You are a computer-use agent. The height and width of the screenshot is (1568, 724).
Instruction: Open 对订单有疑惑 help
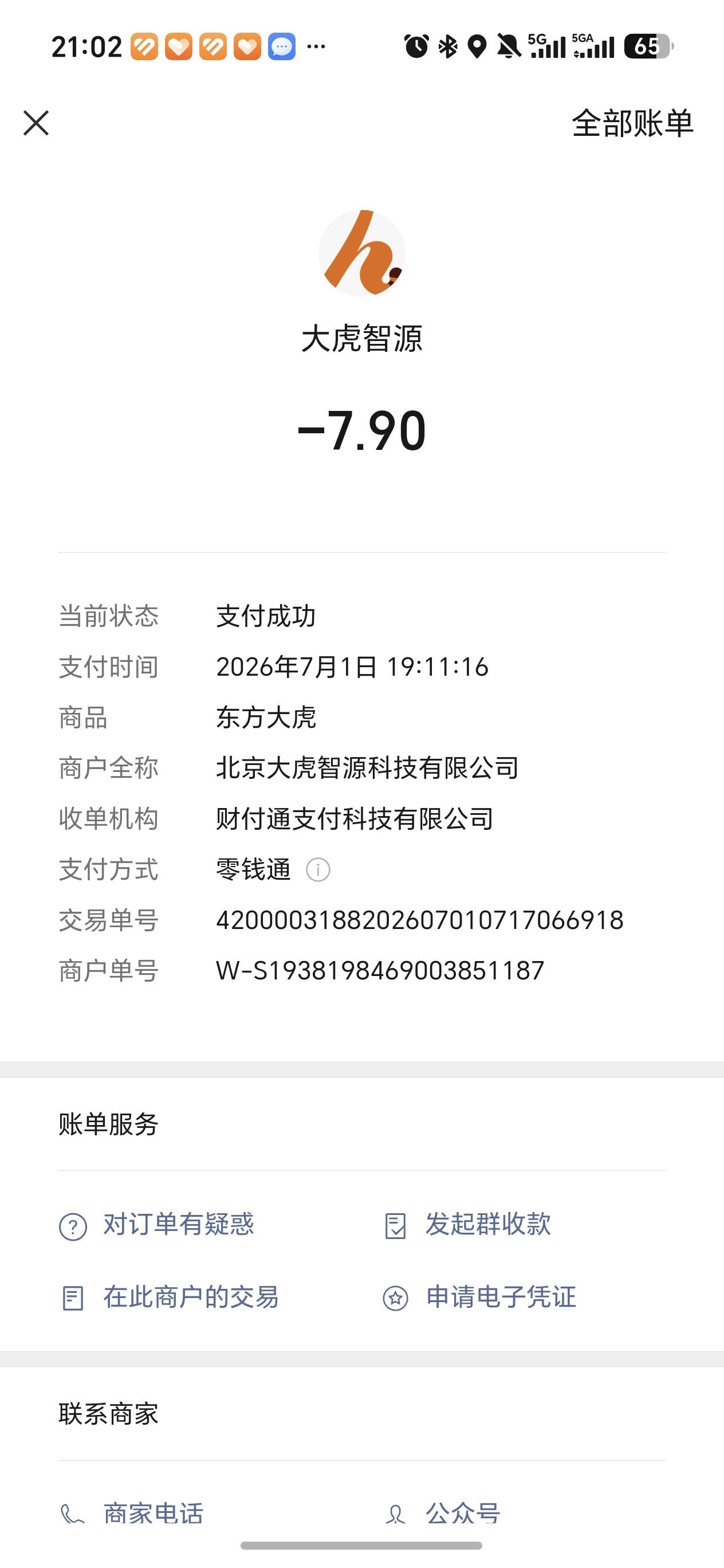click(x=156, y=1225)
